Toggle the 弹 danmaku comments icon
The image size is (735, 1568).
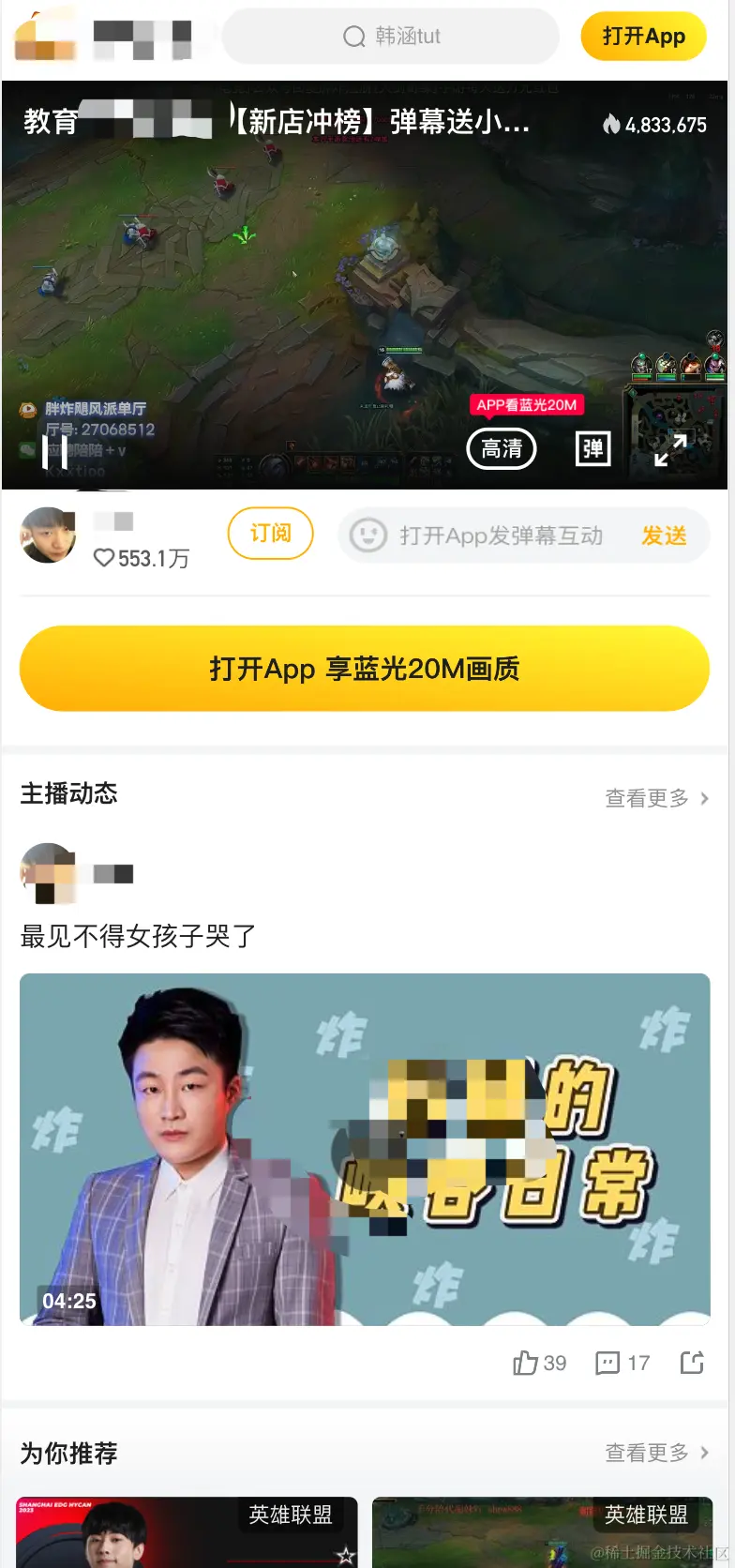(592, 449)
